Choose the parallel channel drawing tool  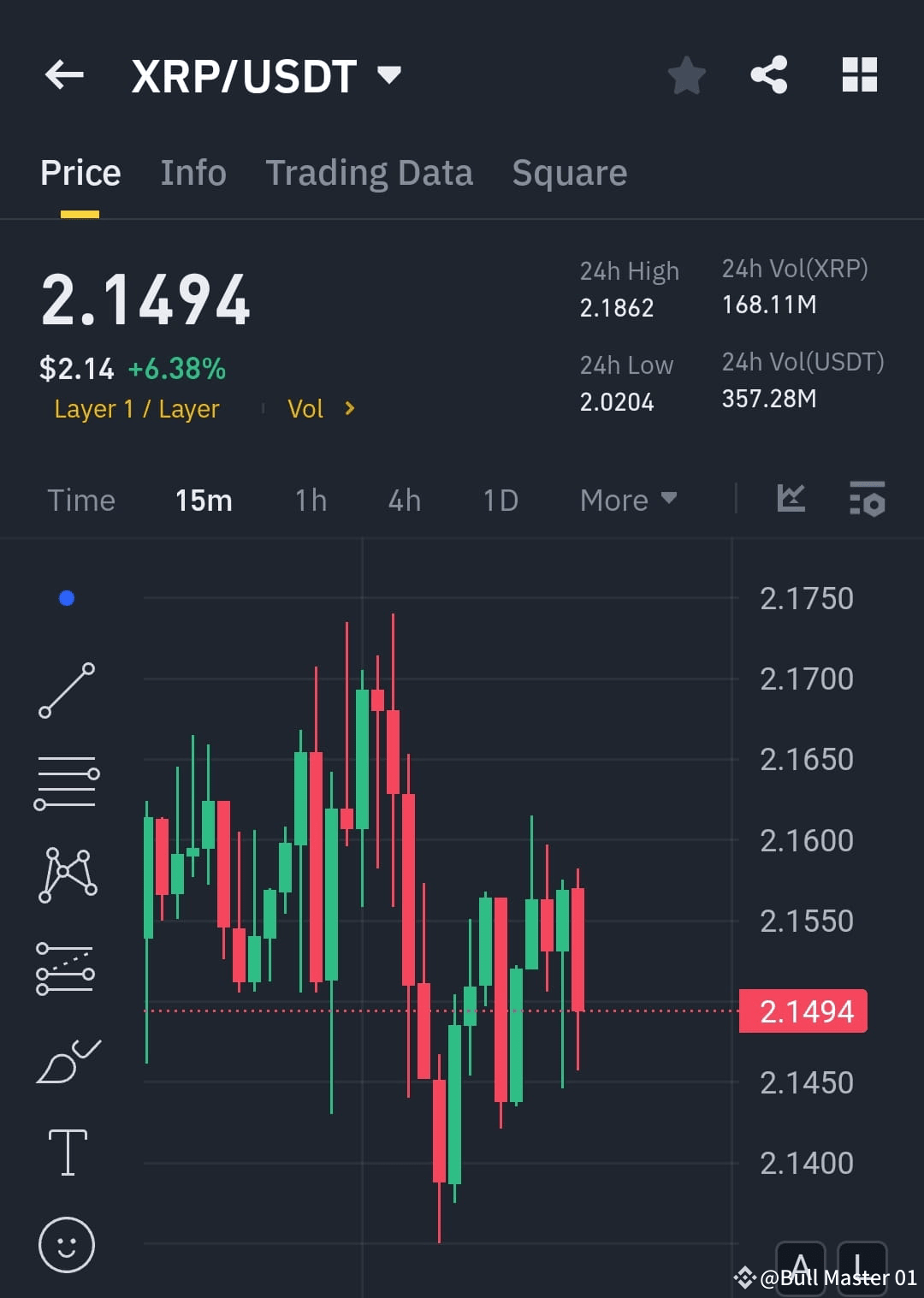point(67,969)
